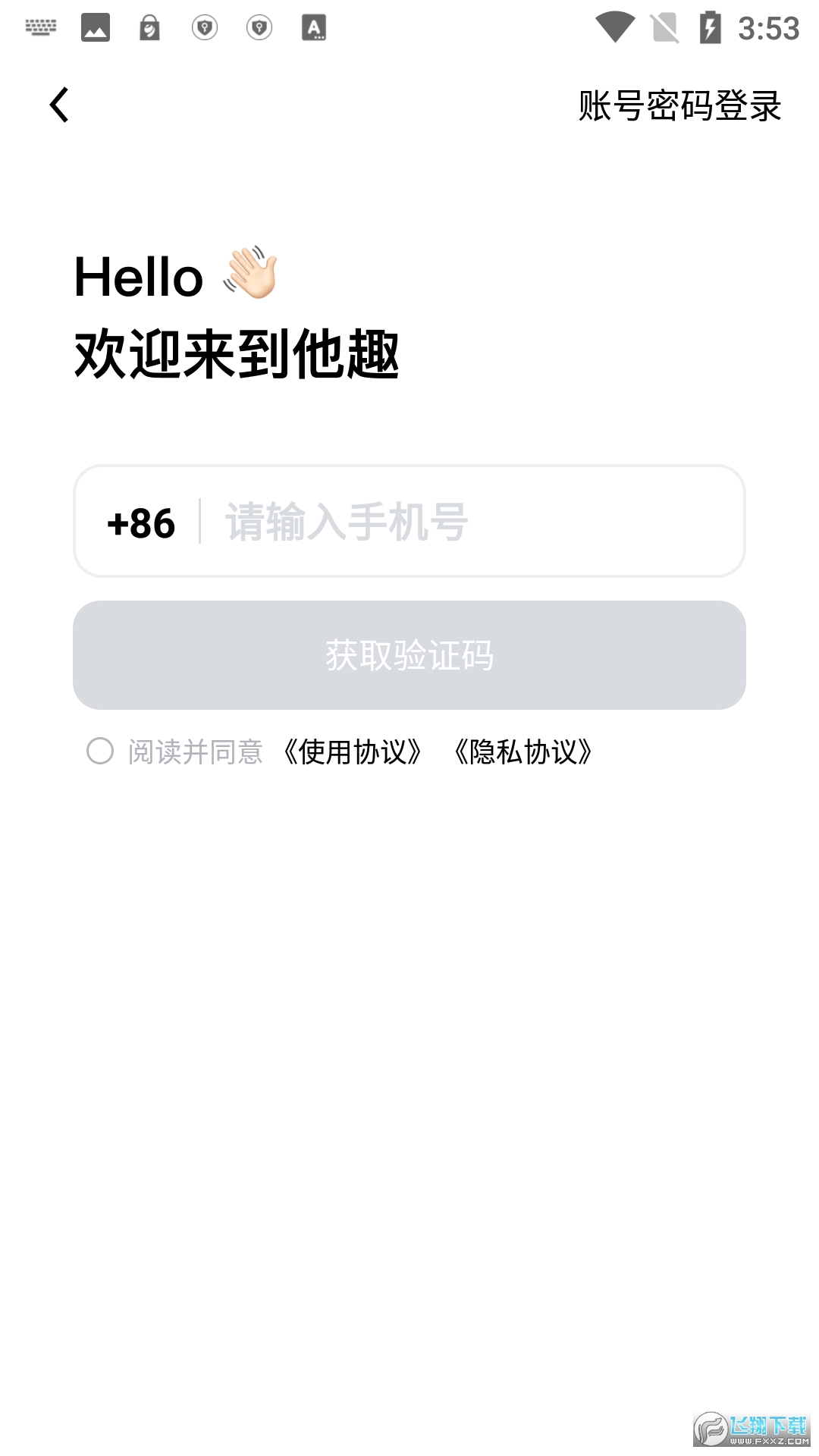
Task: Open the 《隐私协议》 privacy policy
Action: 525,752
